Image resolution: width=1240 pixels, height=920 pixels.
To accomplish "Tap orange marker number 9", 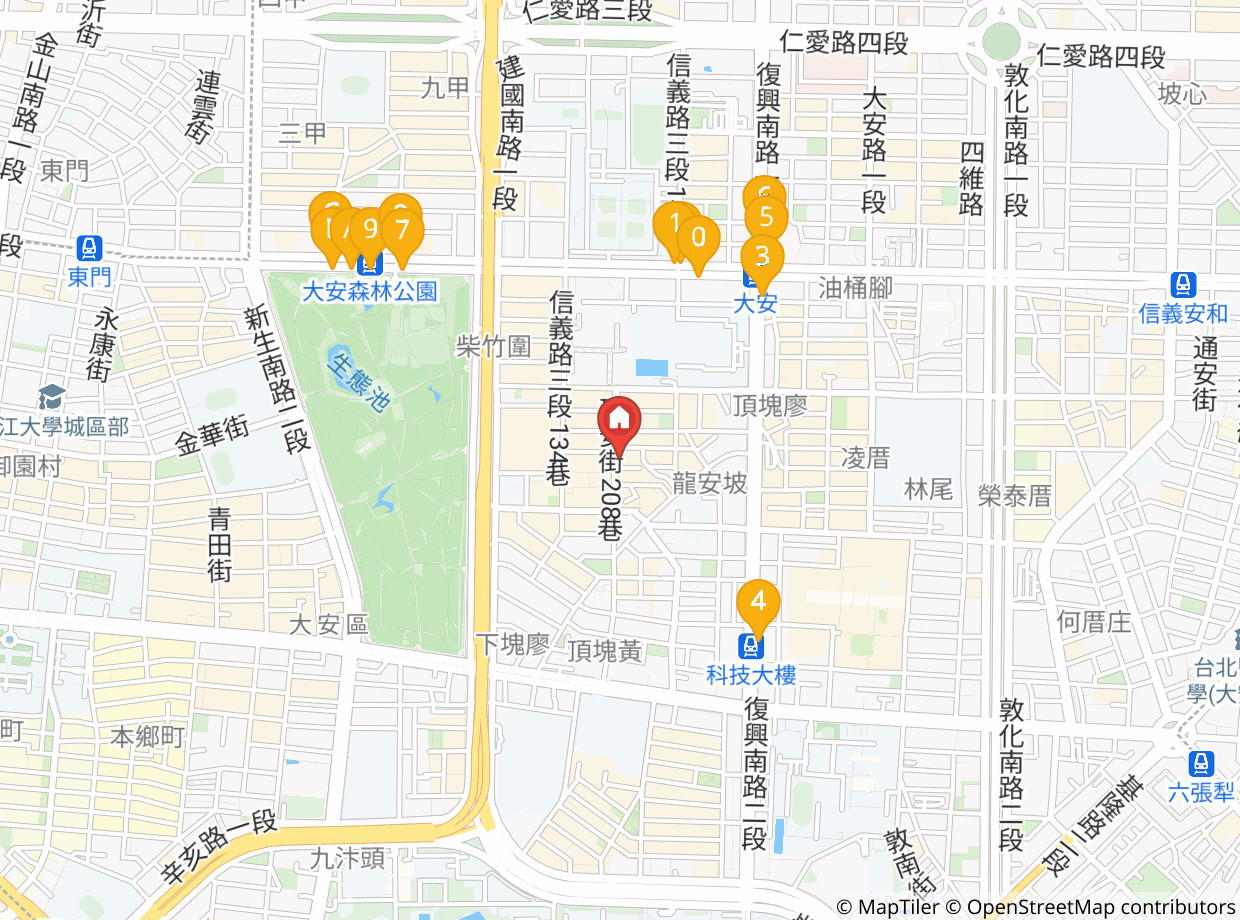I will point(369,230).
